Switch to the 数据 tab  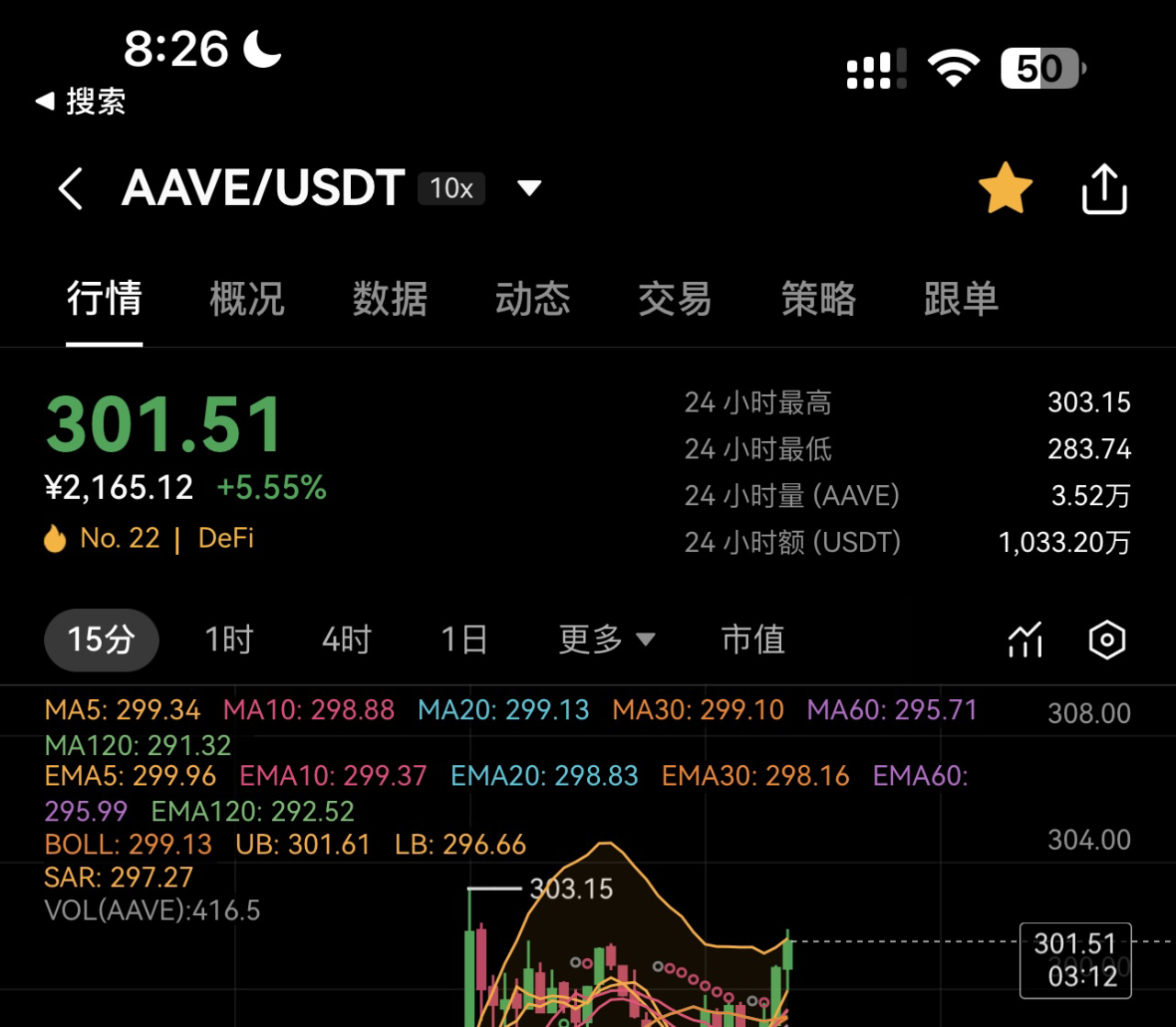pos(390,299)
